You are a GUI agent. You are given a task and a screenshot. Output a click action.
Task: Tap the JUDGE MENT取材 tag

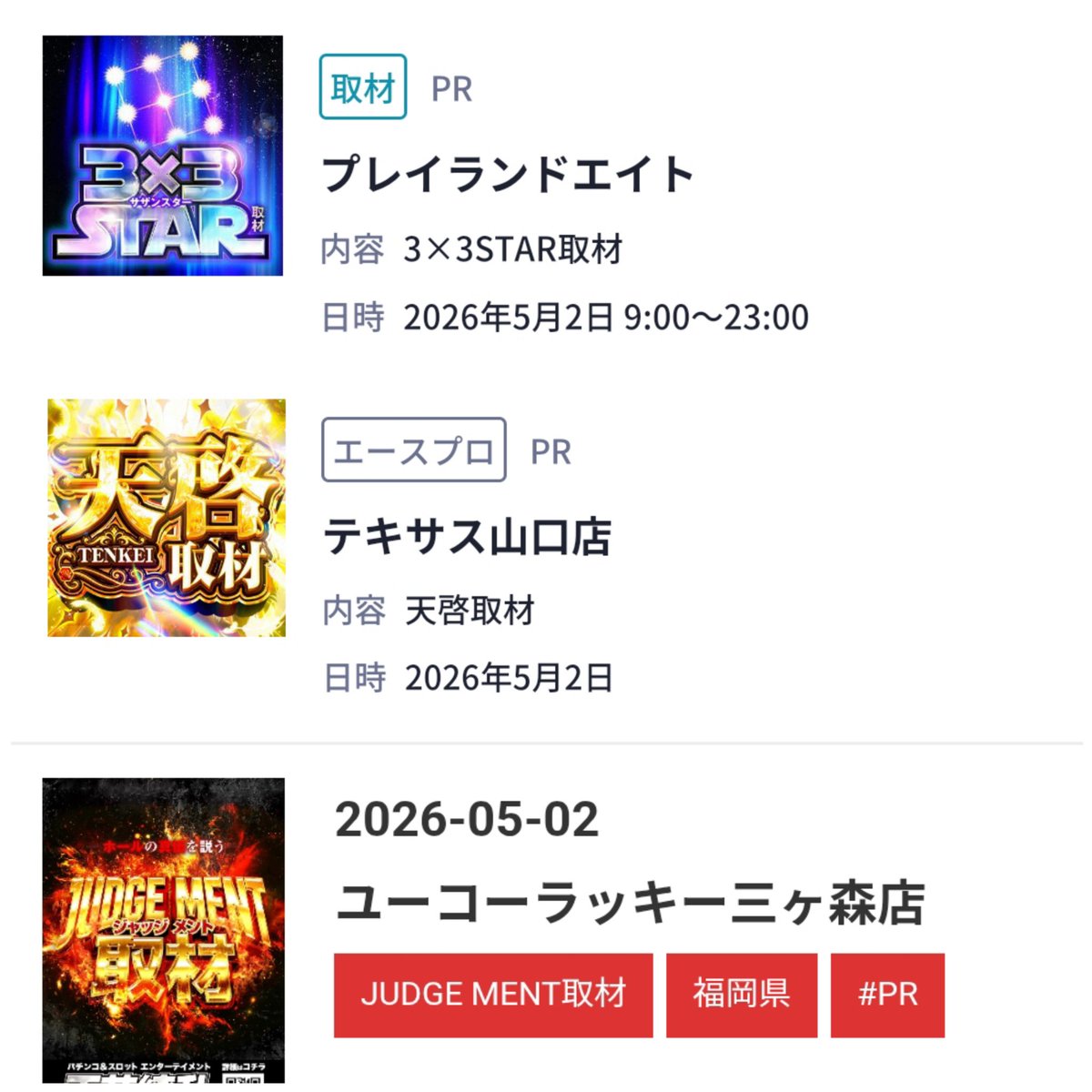coord(493,995)
